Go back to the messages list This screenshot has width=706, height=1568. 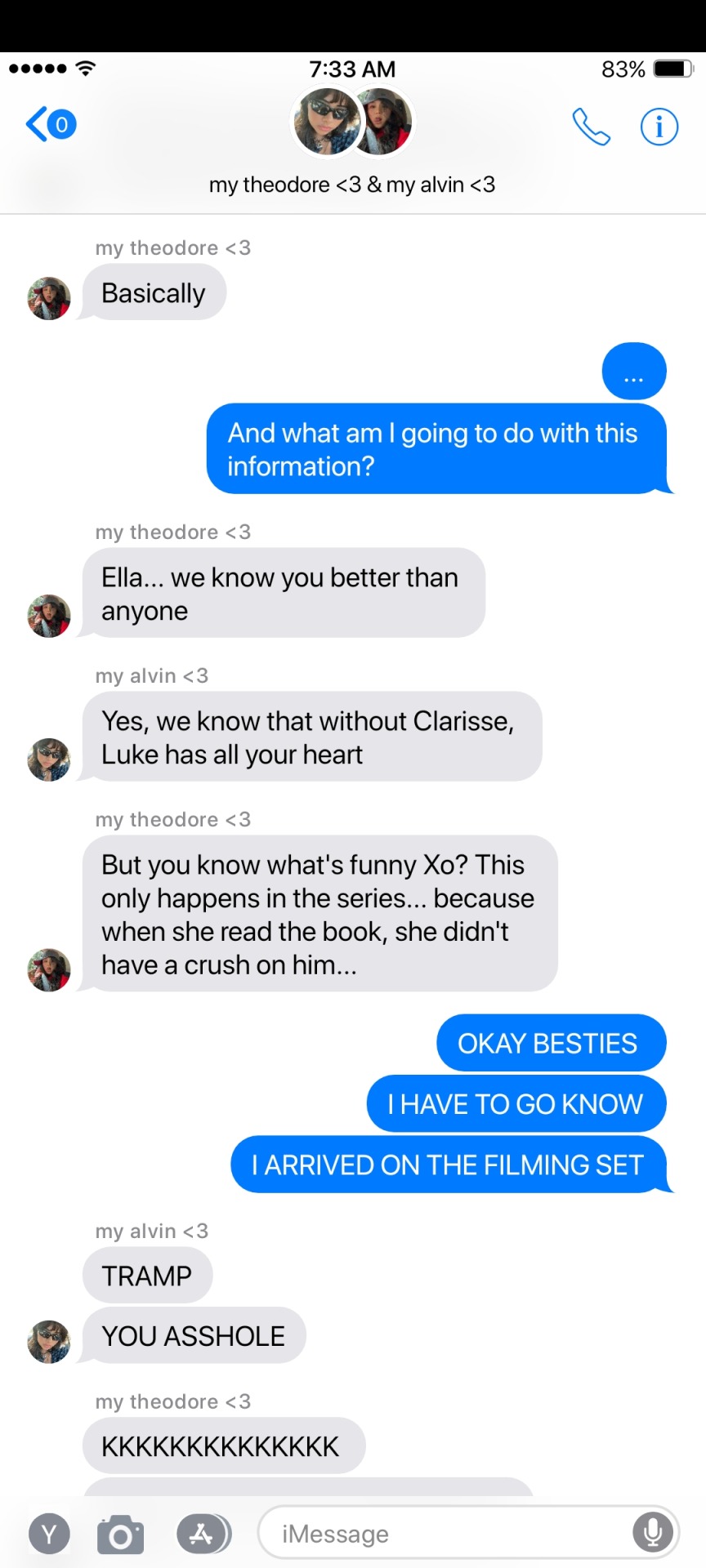tap(49, 125)
